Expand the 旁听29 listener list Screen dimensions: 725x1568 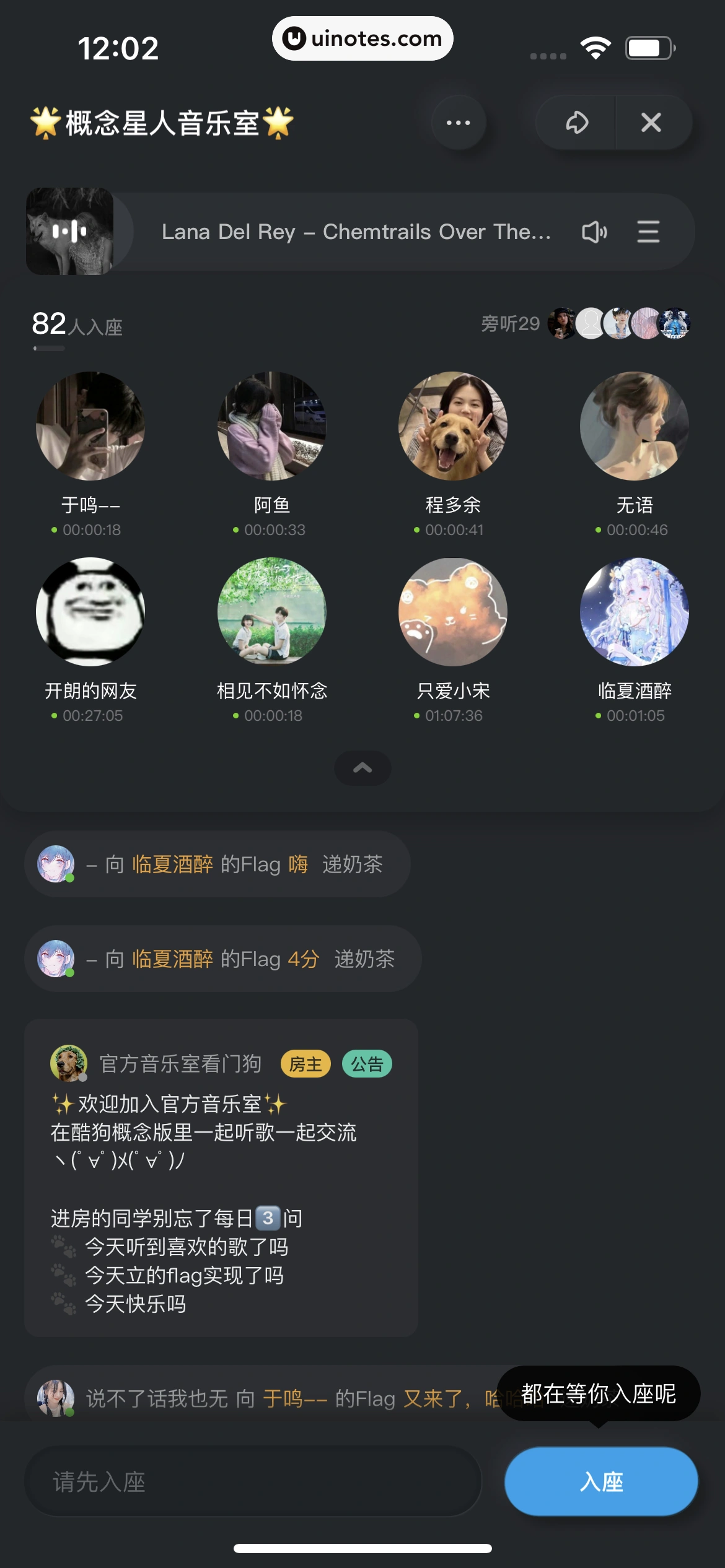click(x=511, y=323)
